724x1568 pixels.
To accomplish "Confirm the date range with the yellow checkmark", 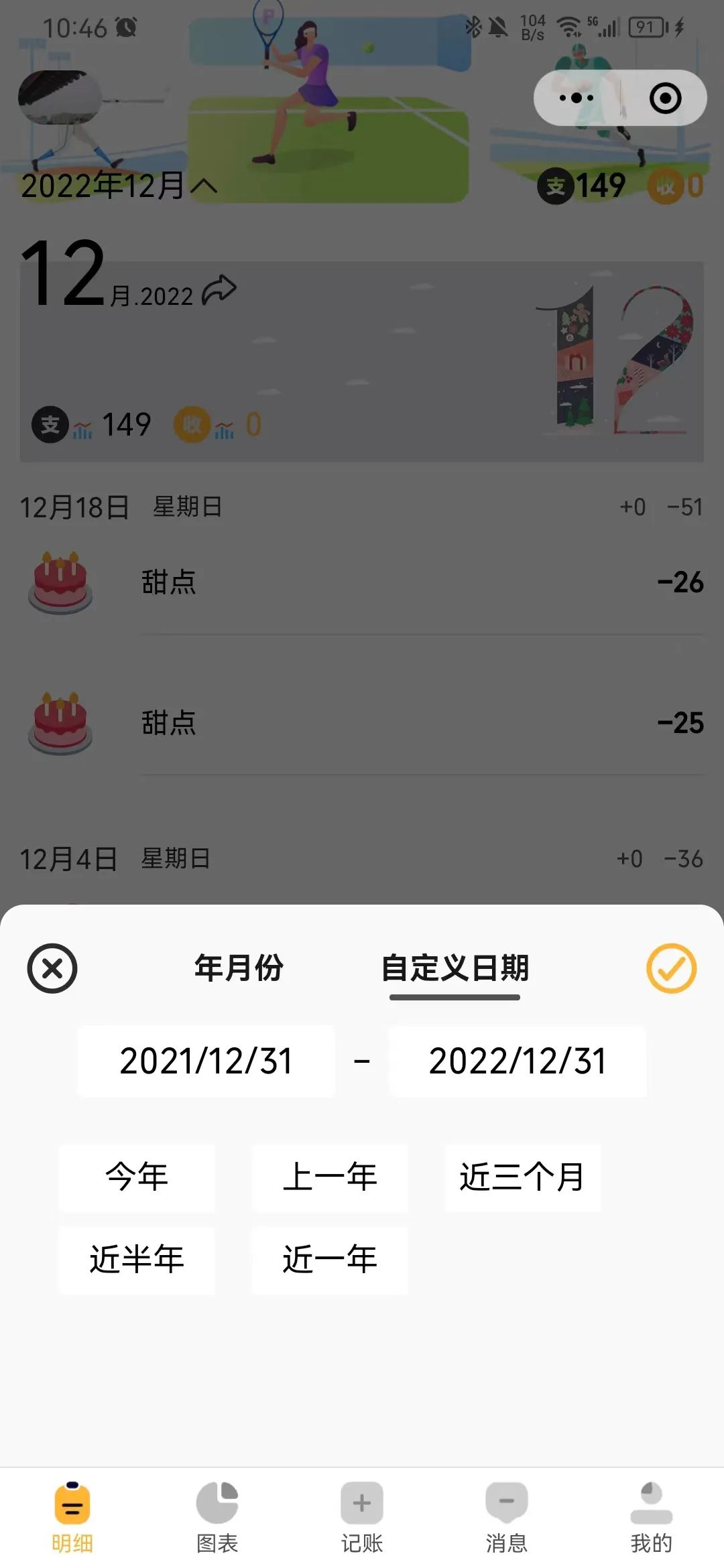I will (671, 968).
